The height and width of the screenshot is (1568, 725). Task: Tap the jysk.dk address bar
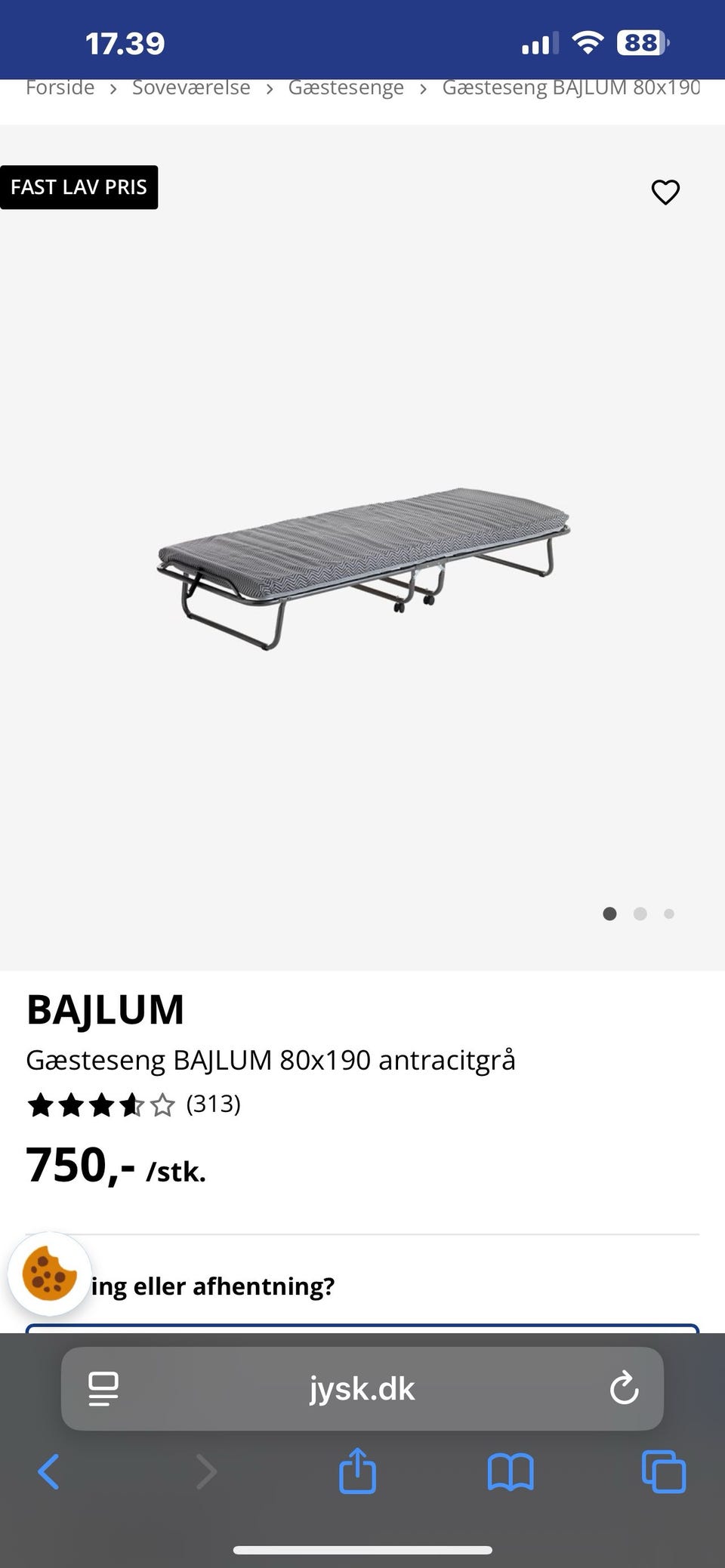coord(361,1388)
